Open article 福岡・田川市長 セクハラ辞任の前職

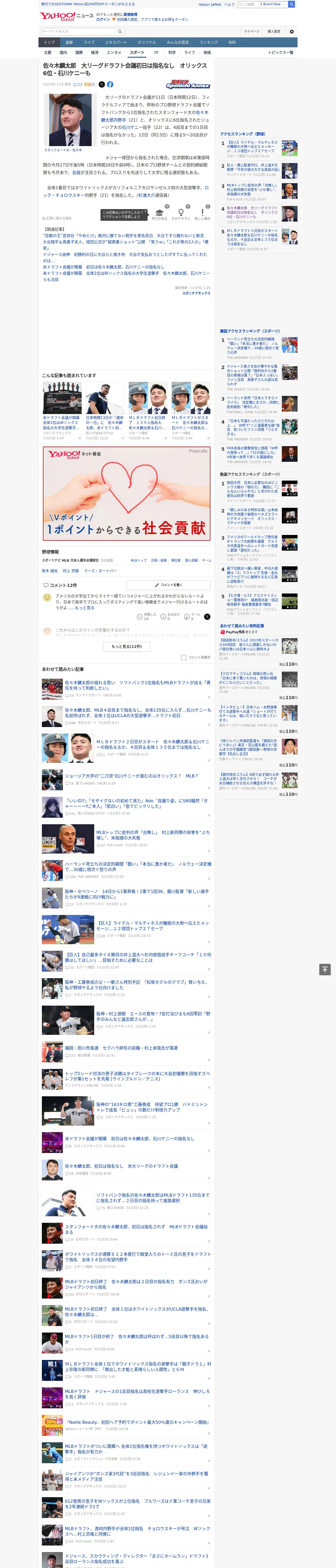[x=121, y=1048]
